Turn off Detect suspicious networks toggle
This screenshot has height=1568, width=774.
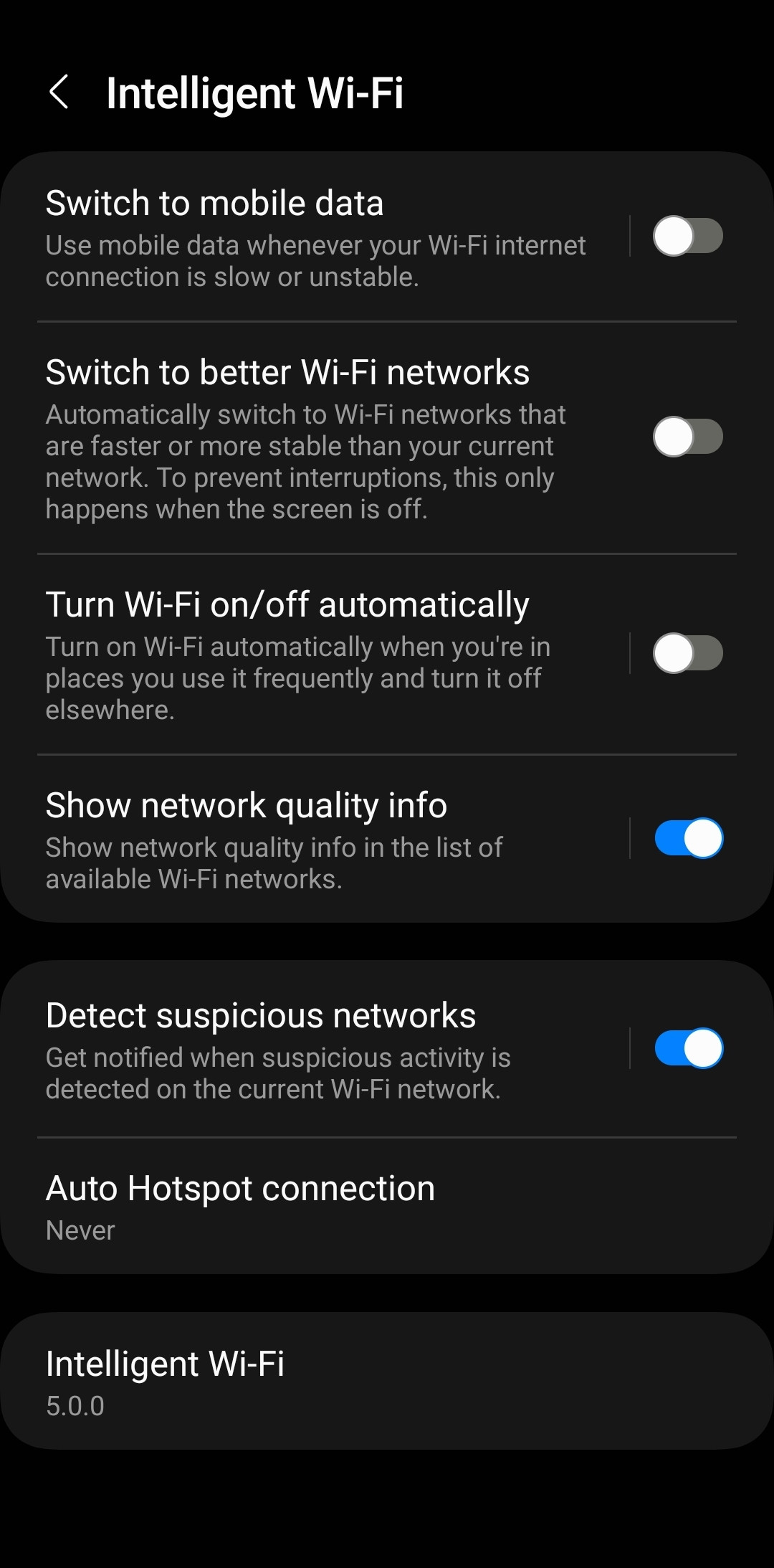point(688,1048)
